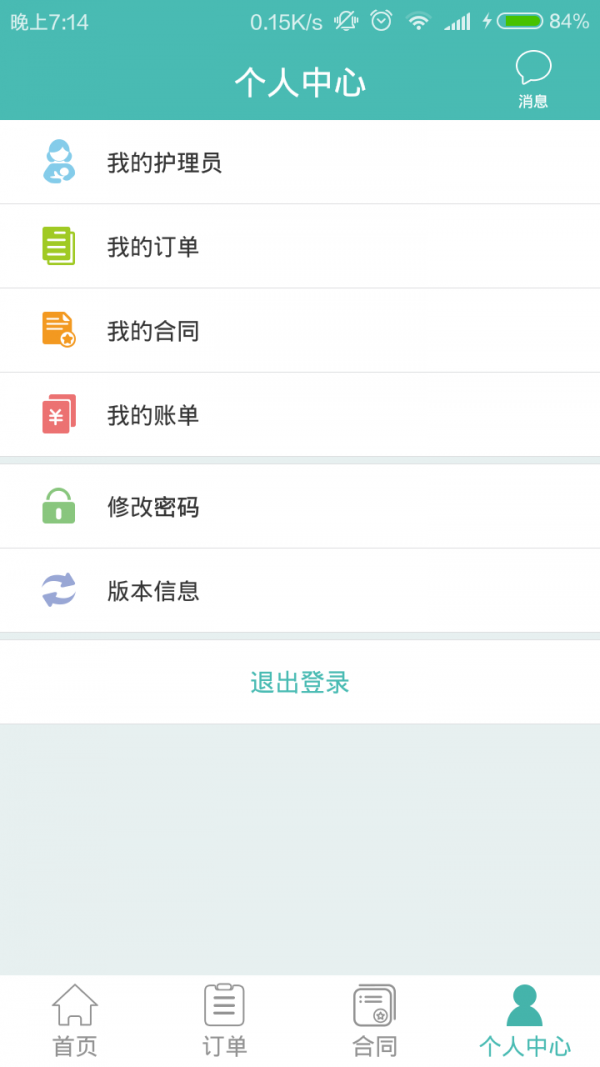This screenshot has height=1067, width=600.
Task: View 版本信息 version info
Action: [x=300, y=591]
